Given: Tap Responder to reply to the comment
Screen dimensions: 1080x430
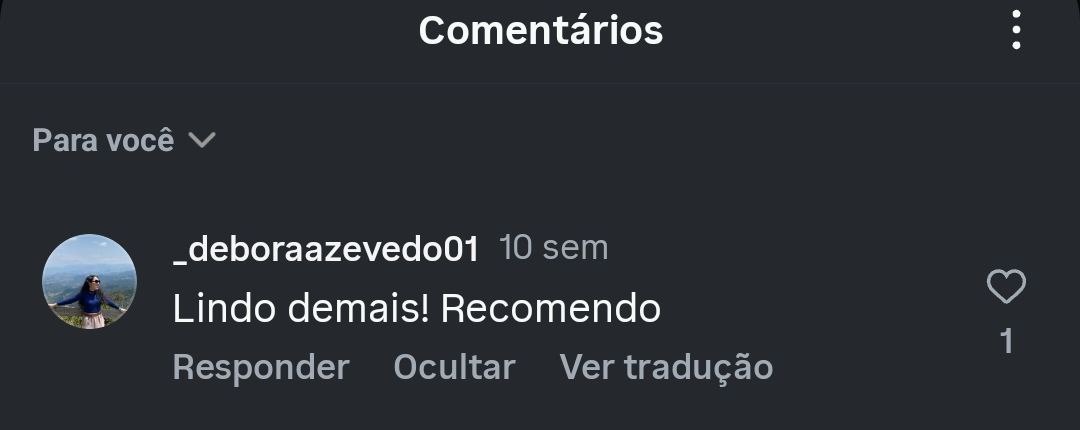Looking at the screenshot, I should click(260, 367).
